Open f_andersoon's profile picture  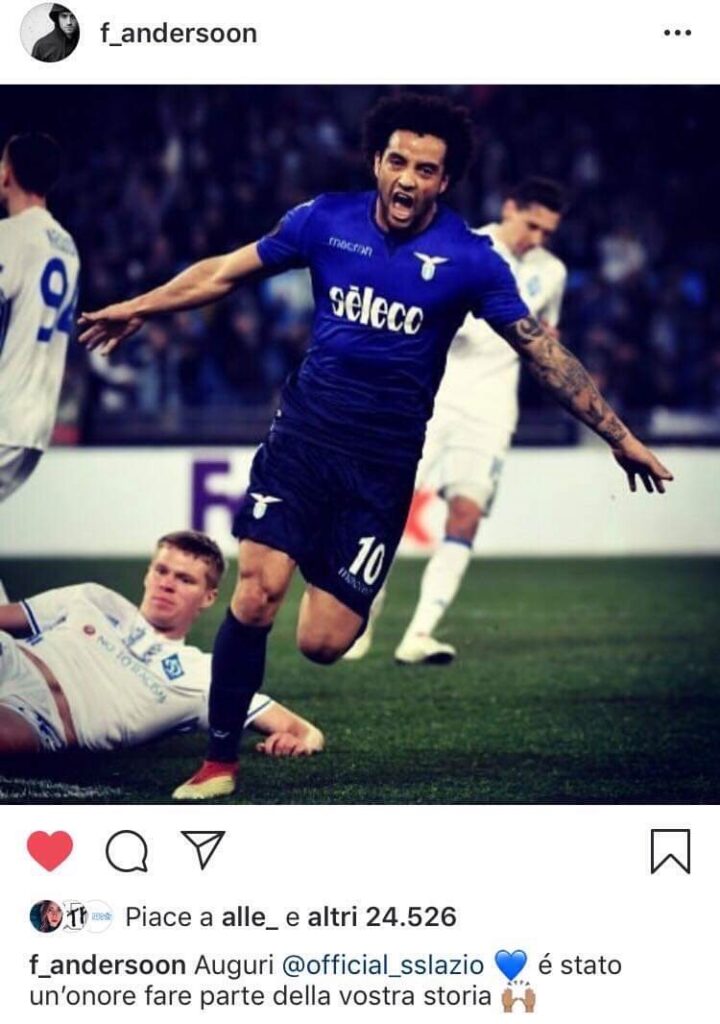(50, 33)
